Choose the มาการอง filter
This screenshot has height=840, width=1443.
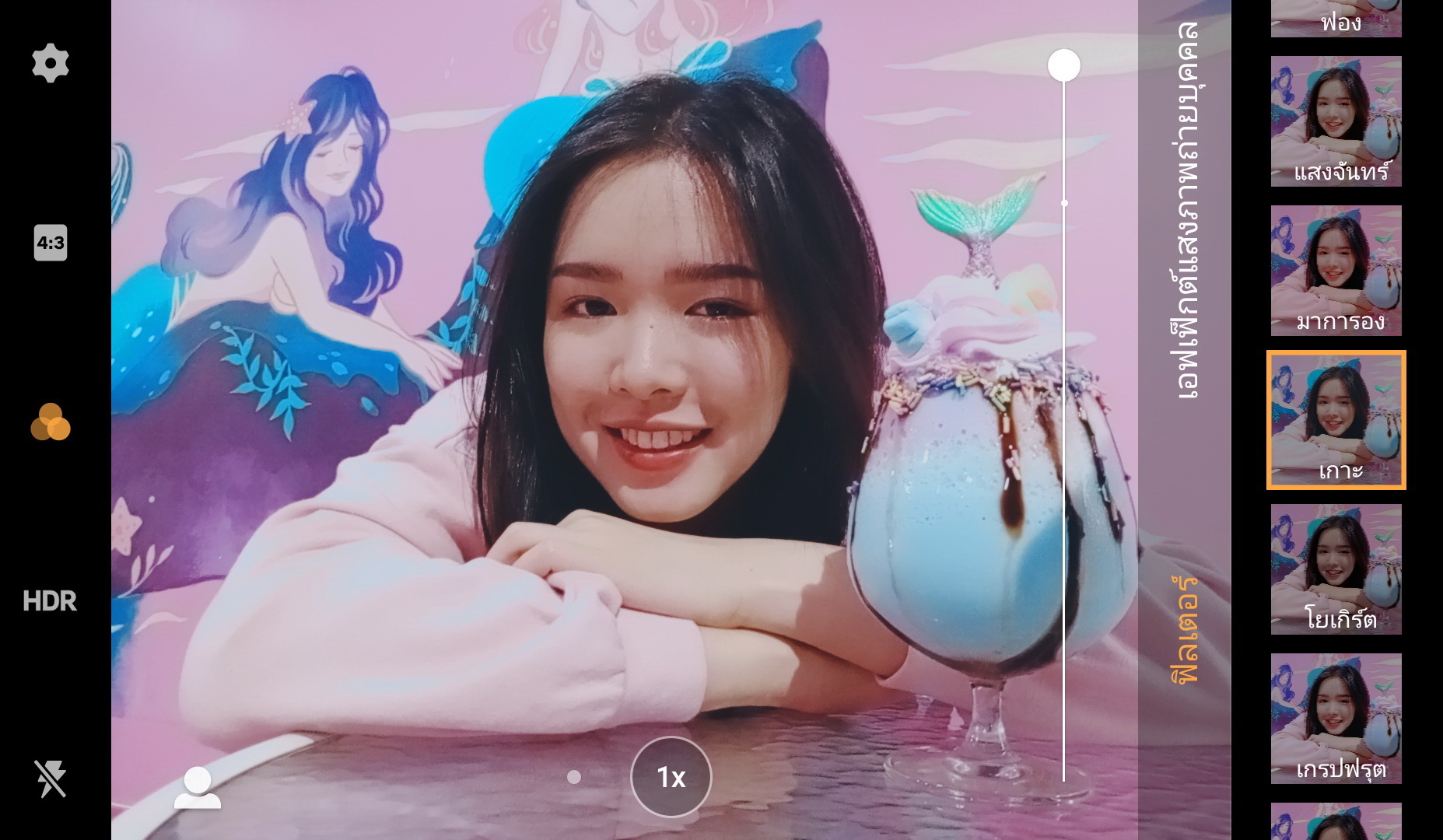[1336, 271]
